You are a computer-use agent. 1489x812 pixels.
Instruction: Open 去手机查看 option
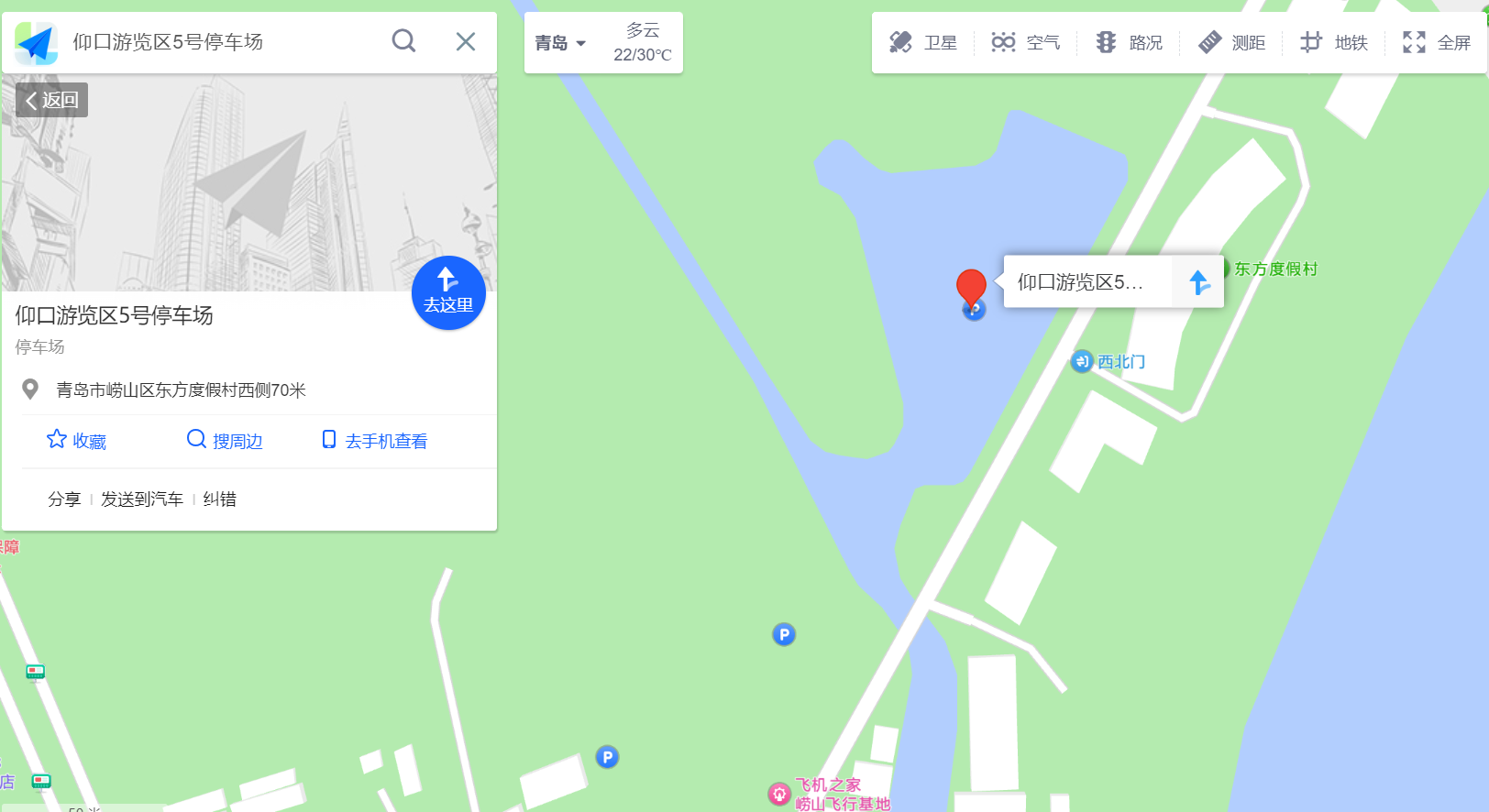(x=375, y=441)
